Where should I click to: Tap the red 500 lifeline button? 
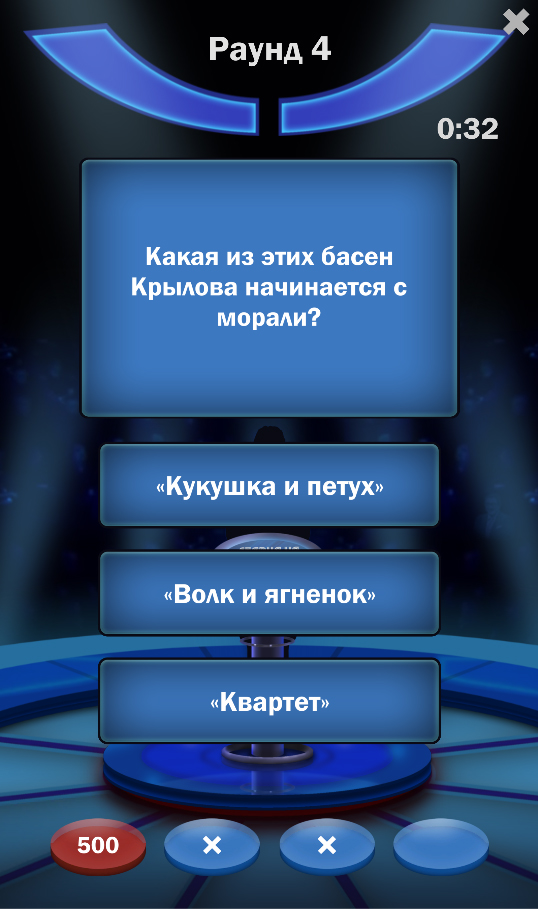[x=98, y=846]
